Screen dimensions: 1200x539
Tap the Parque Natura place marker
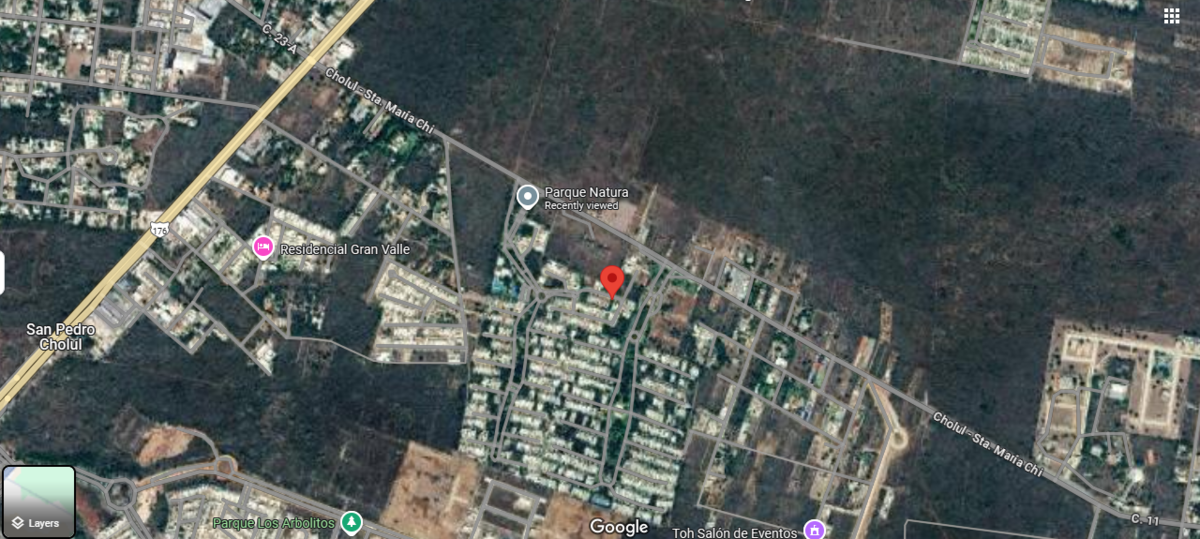point(527,196)
